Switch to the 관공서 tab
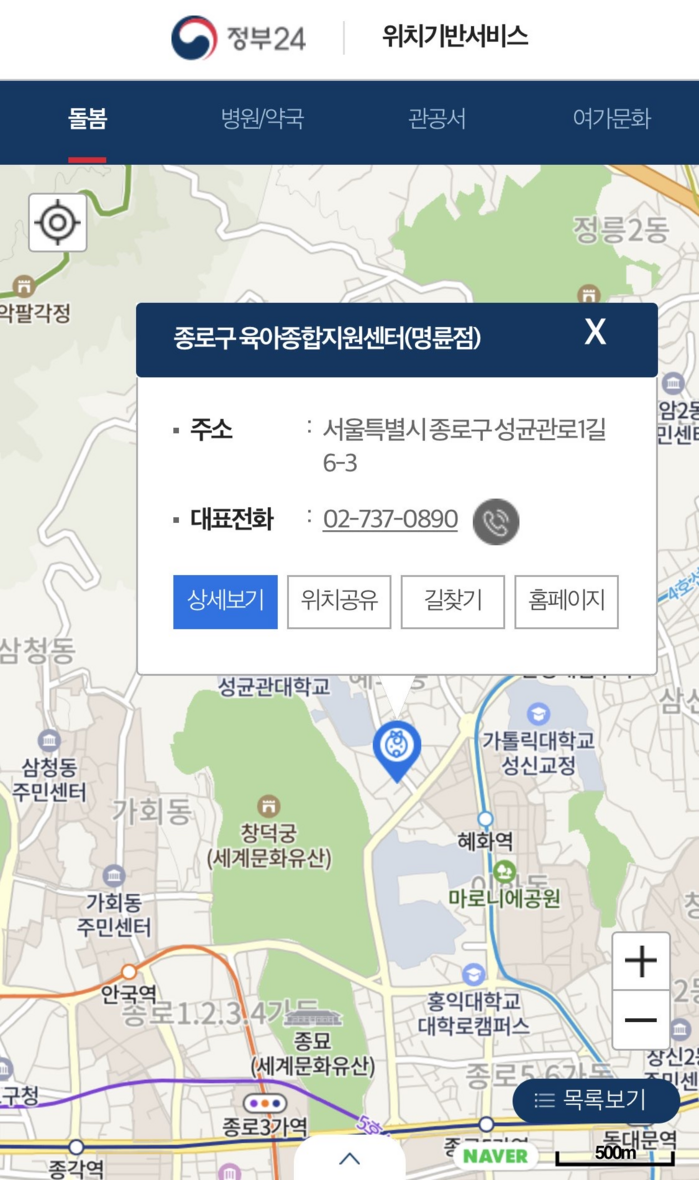 (436, 119)
